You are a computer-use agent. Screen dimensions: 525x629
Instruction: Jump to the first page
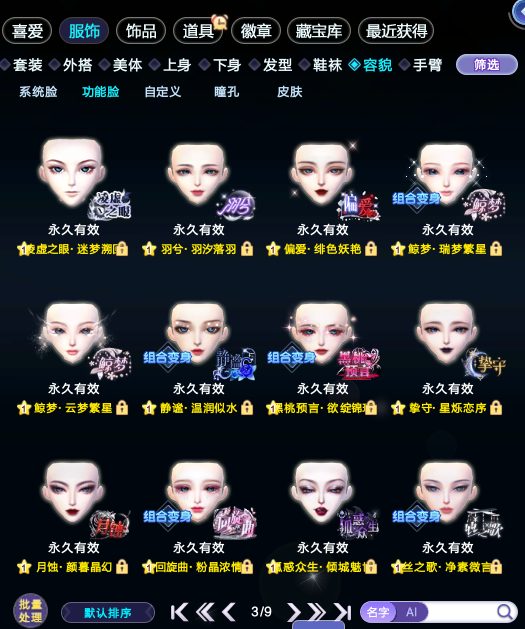coord(179,612)
